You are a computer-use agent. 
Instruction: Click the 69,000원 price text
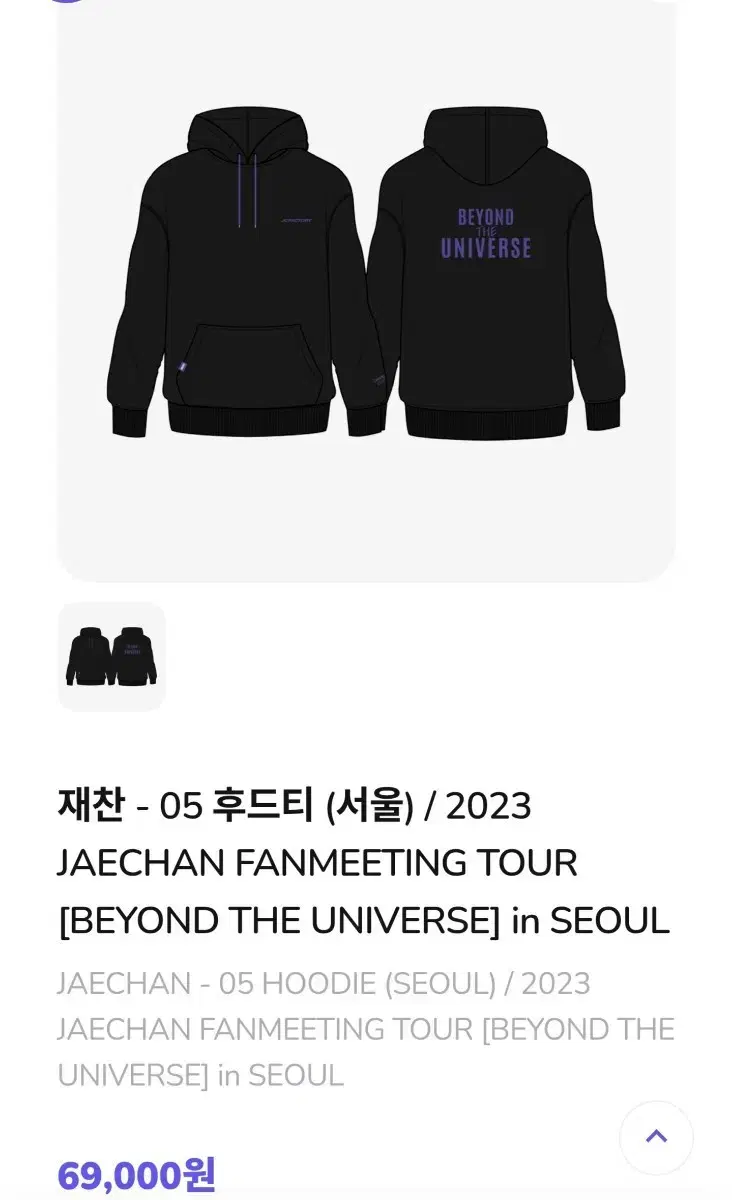(x=137, y=1177)
